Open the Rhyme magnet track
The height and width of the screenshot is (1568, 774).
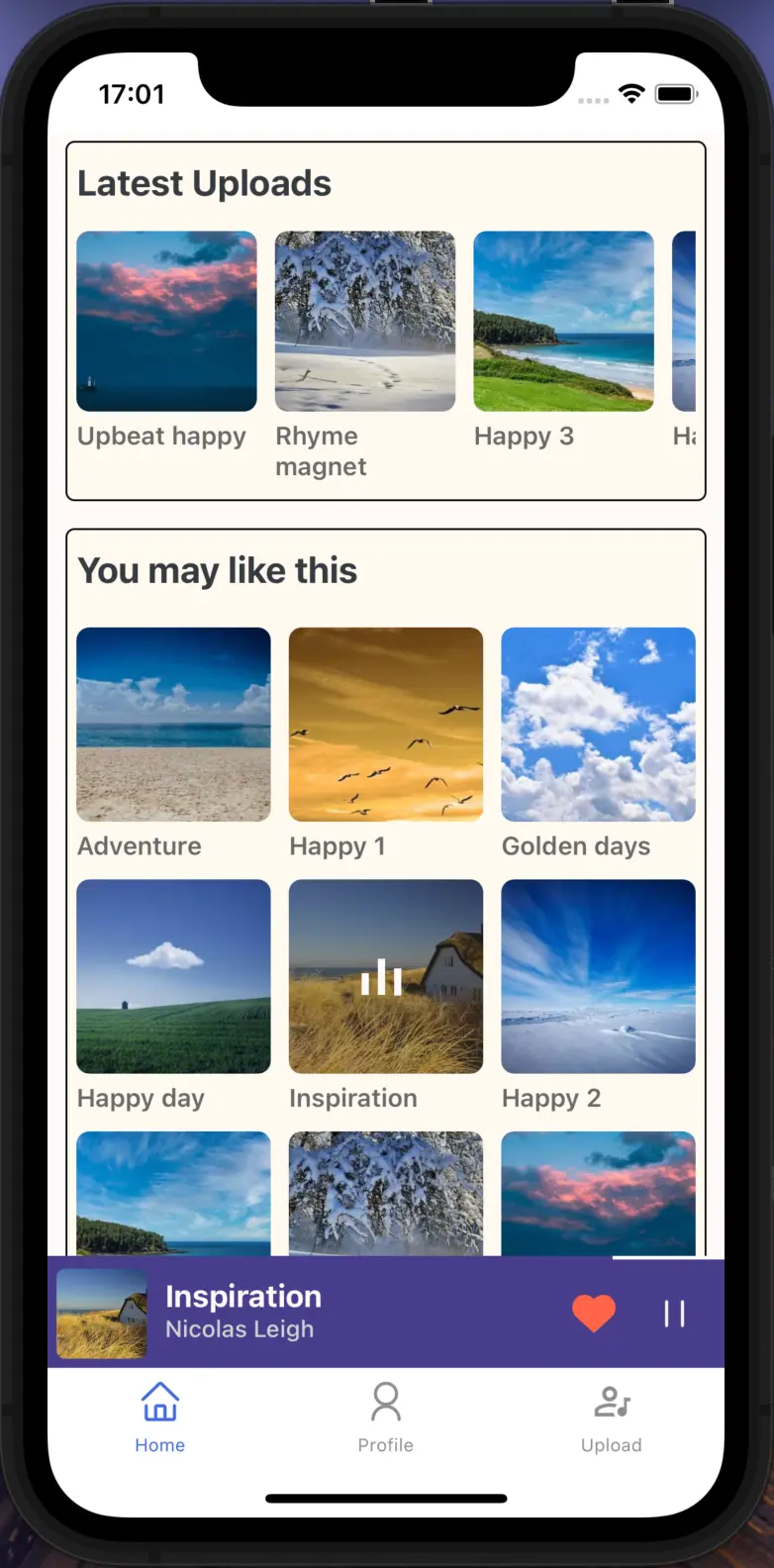coord(365,322)
